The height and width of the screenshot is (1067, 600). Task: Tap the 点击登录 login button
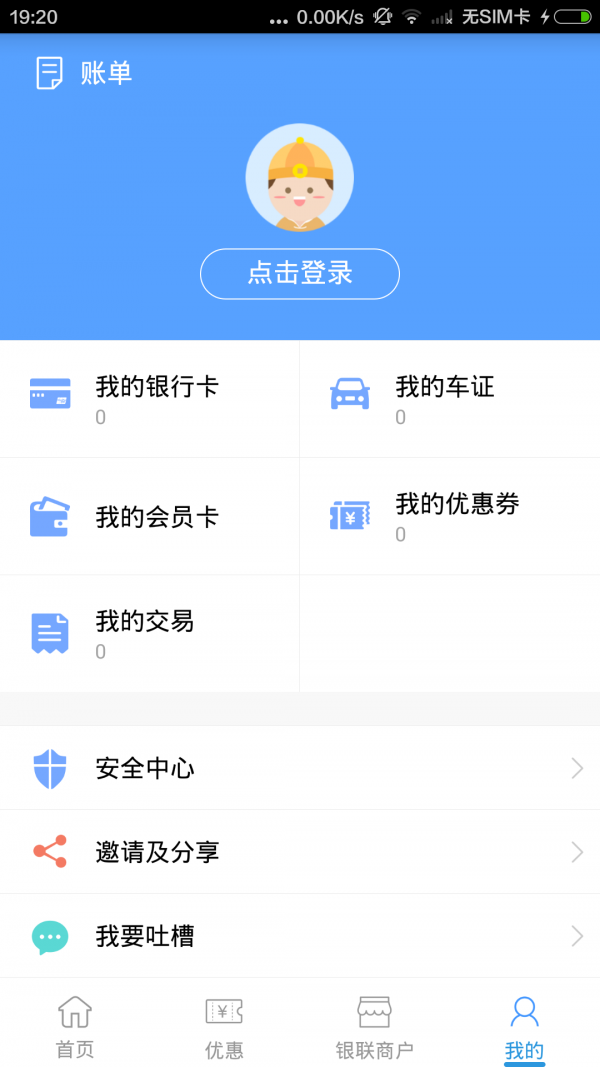tap(300, 273)
